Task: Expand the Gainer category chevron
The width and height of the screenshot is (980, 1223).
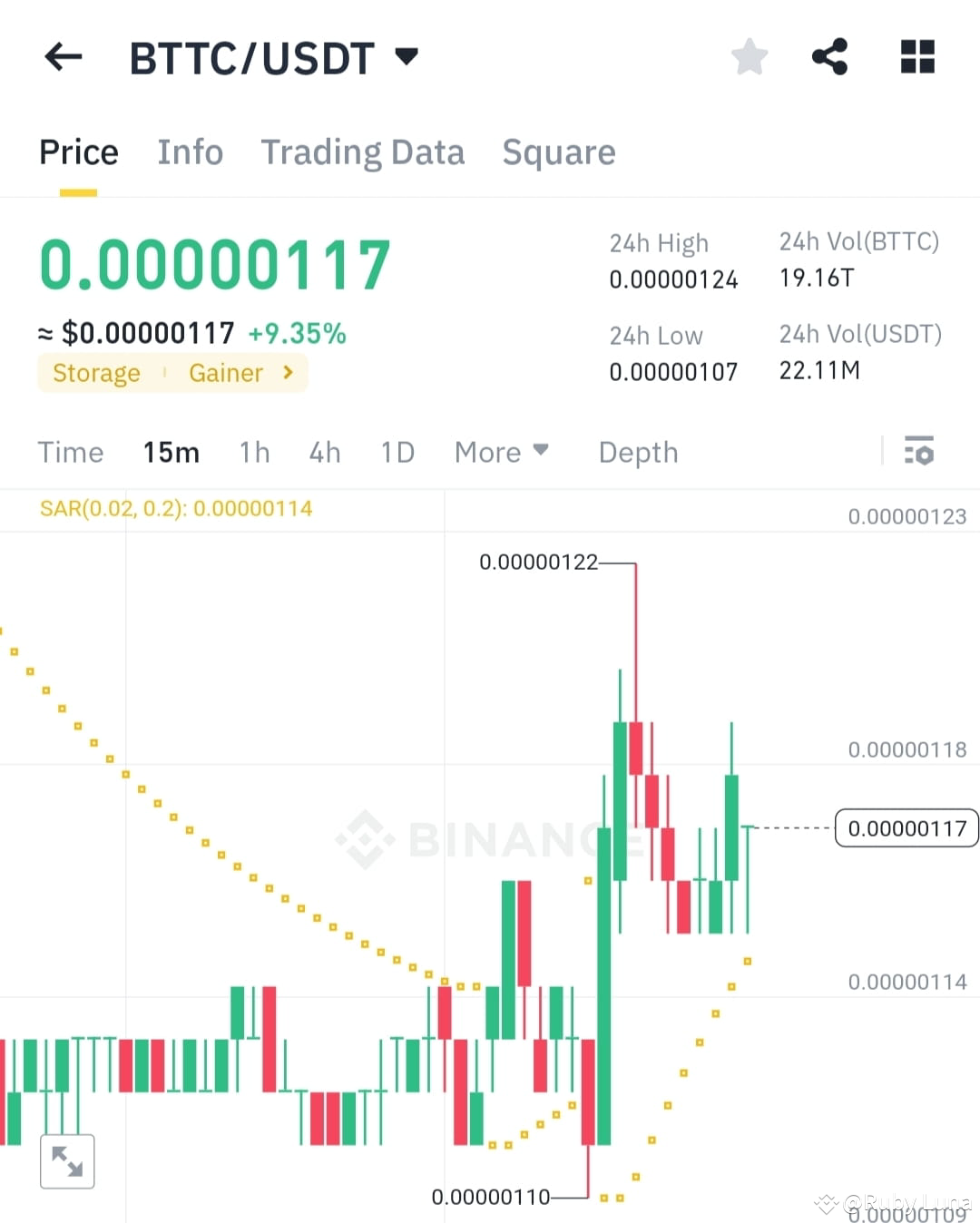Action: pyautogui.click(x=287, y=372)
